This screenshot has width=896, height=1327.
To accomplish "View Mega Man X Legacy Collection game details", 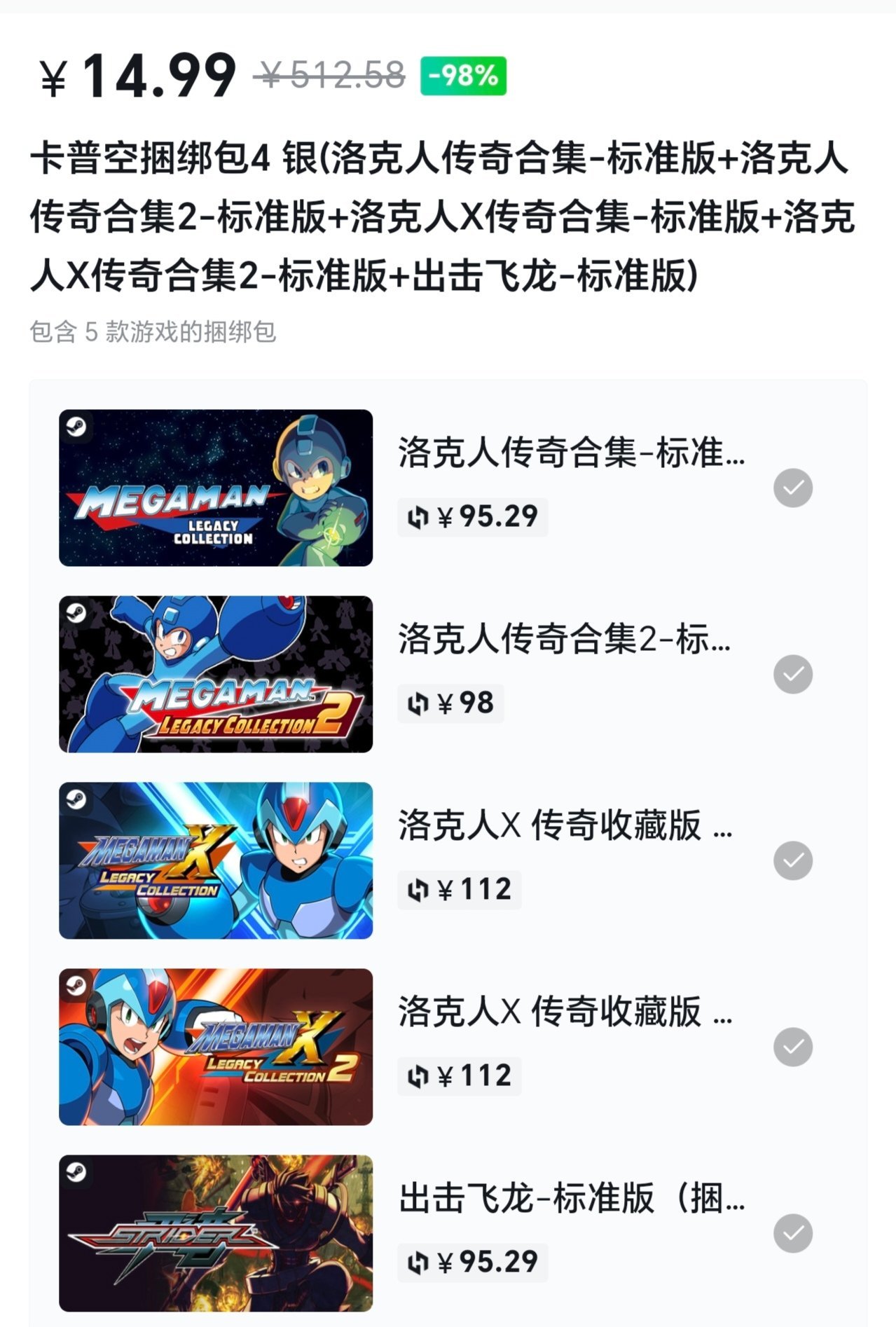I will (565, 825).
